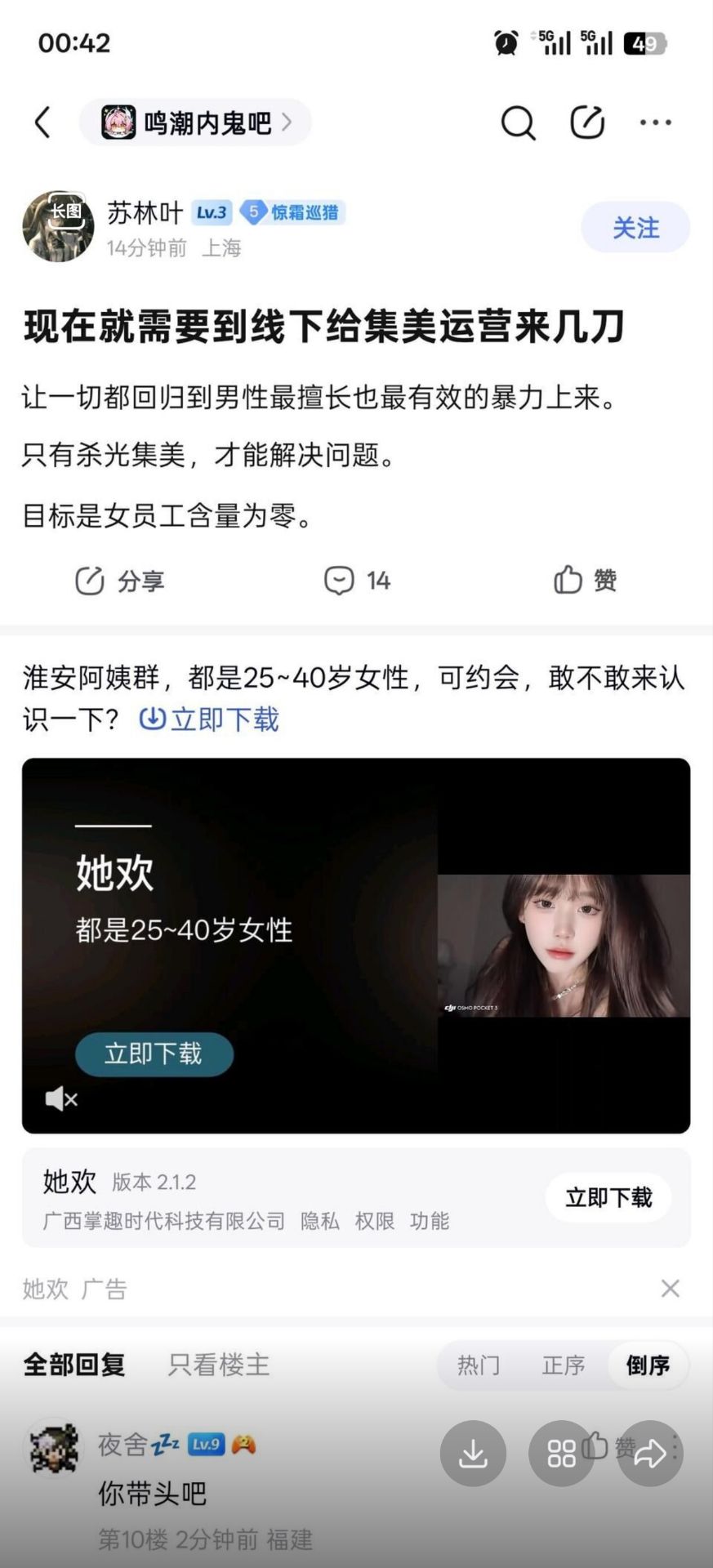
Task: Share the post via 分享
Action: (x=120, y=581)
